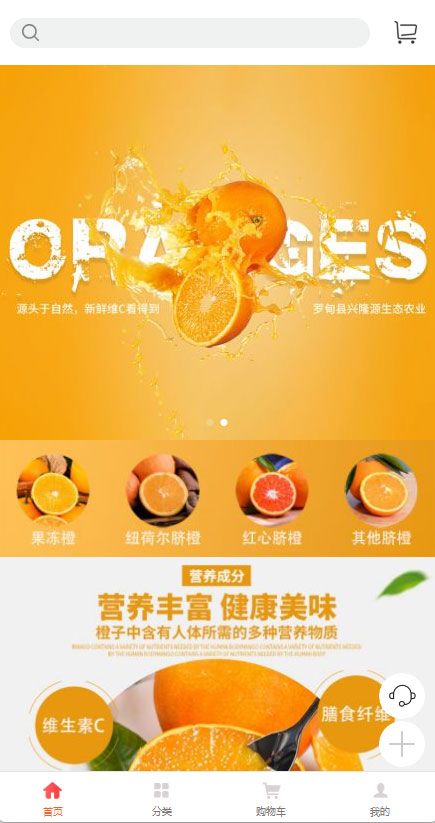Select the 红心脐橙 category
The image size is (435, 823).
pos(272,500)
